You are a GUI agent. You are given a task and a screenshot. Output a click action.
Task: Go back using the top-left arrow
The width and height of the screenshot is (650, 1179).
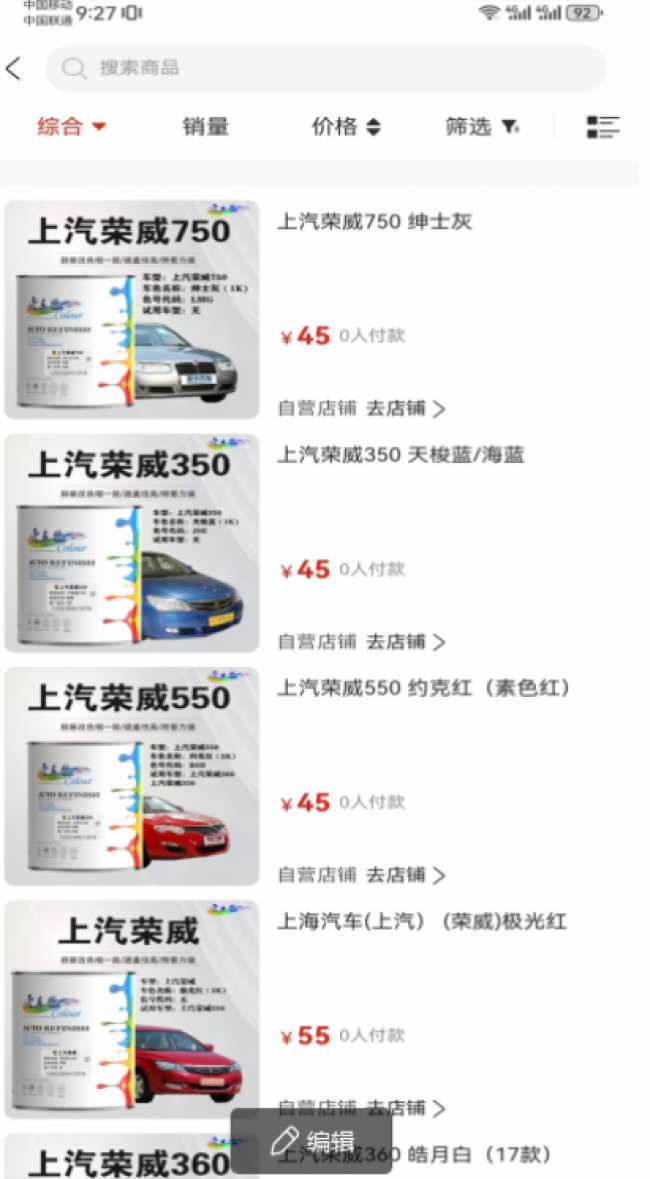[14, 69]
